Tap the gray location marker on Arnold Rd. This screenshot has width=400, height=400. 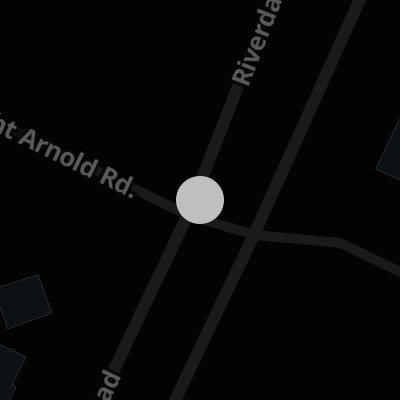(x=200, y=200)
